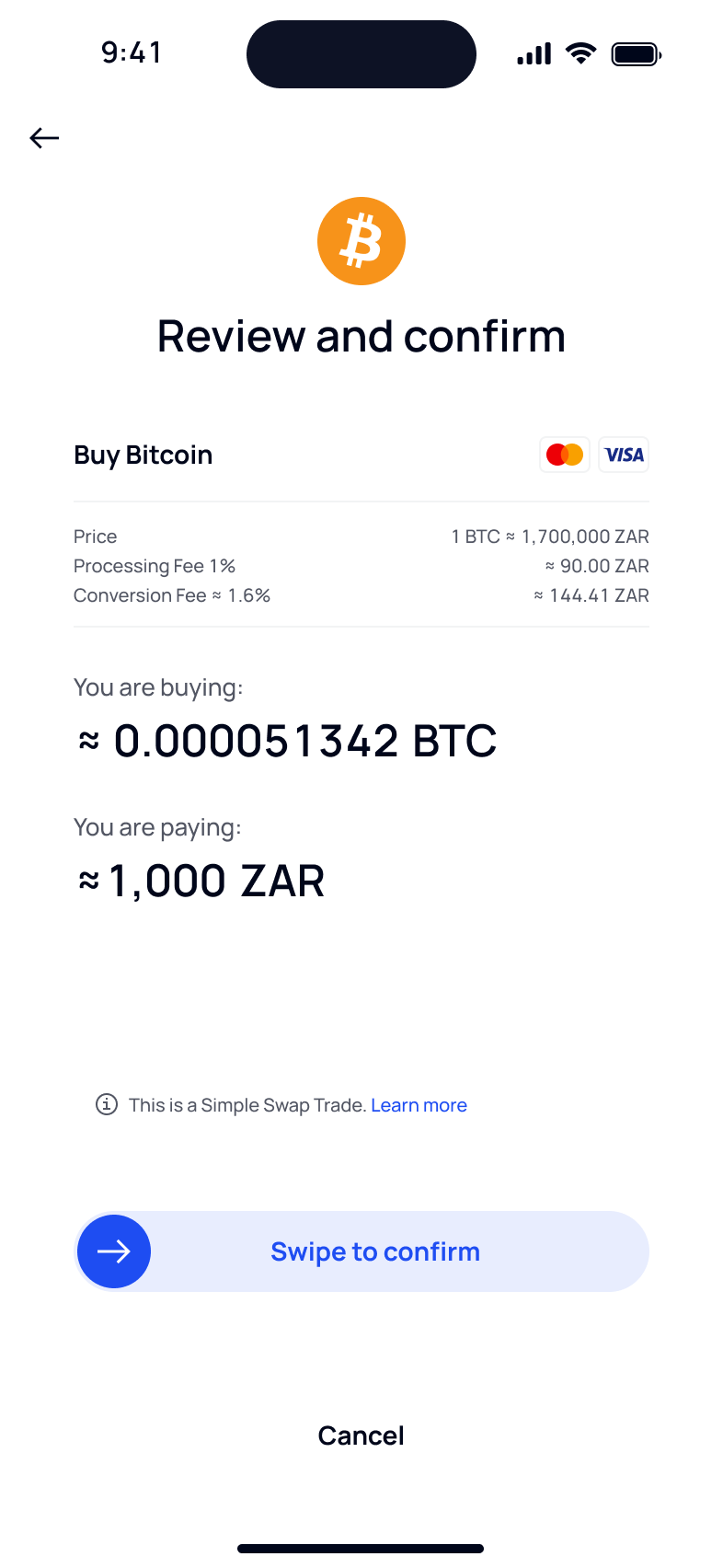Select the Visa payment icon
The width and height of the screenshot is (723, 1568).
coord(623,454)
